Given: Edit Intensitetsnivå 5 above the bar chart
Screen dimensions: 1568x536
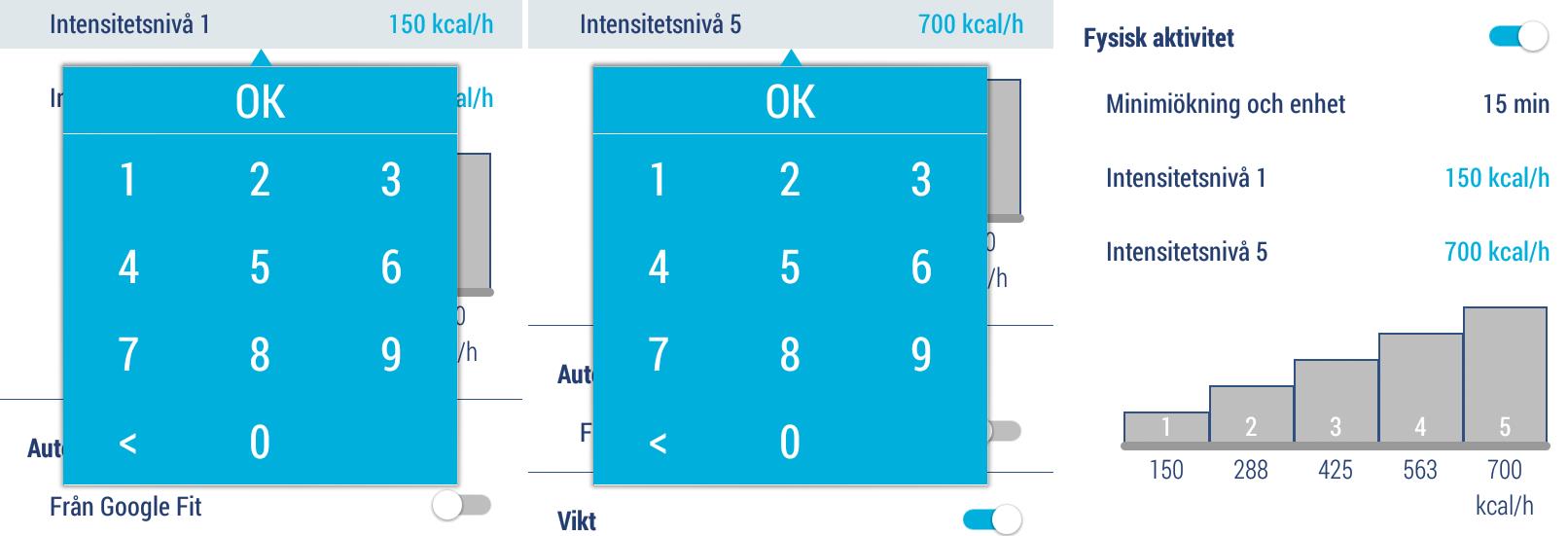Looking at the screenshot, I should [1326, 252].
